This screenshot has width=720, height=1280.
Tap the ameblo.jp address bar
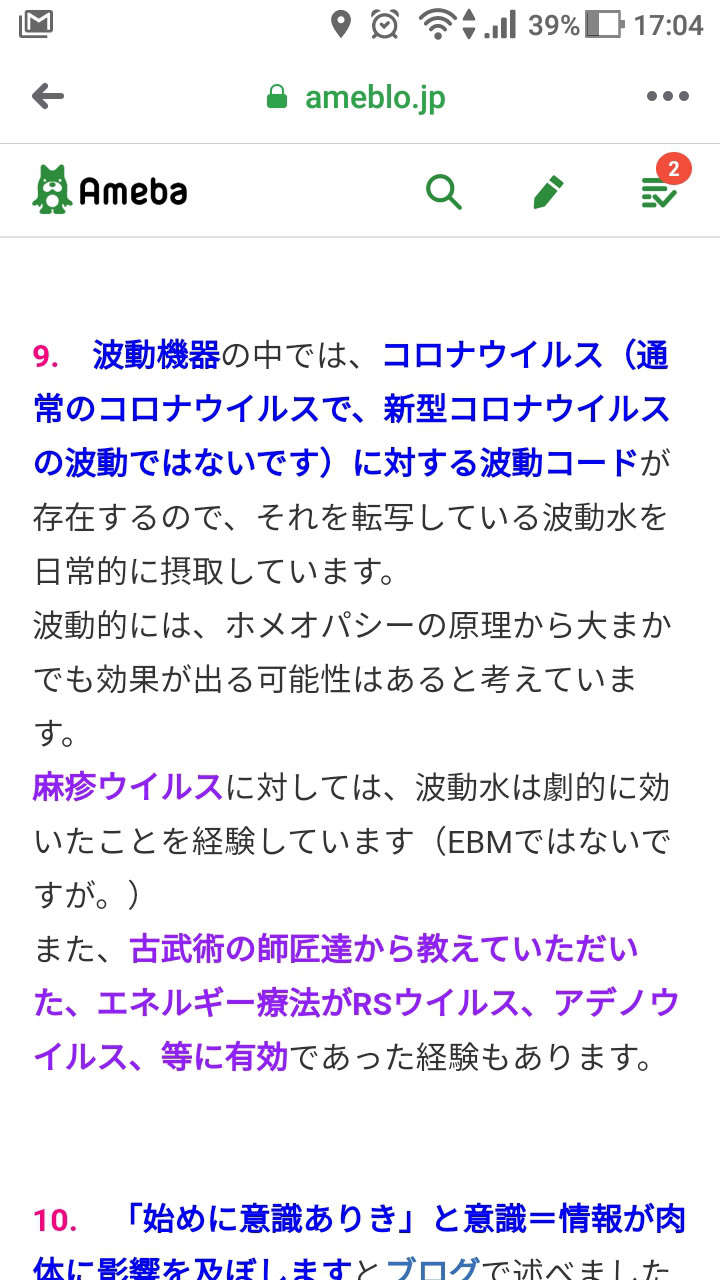click(356, 97)
